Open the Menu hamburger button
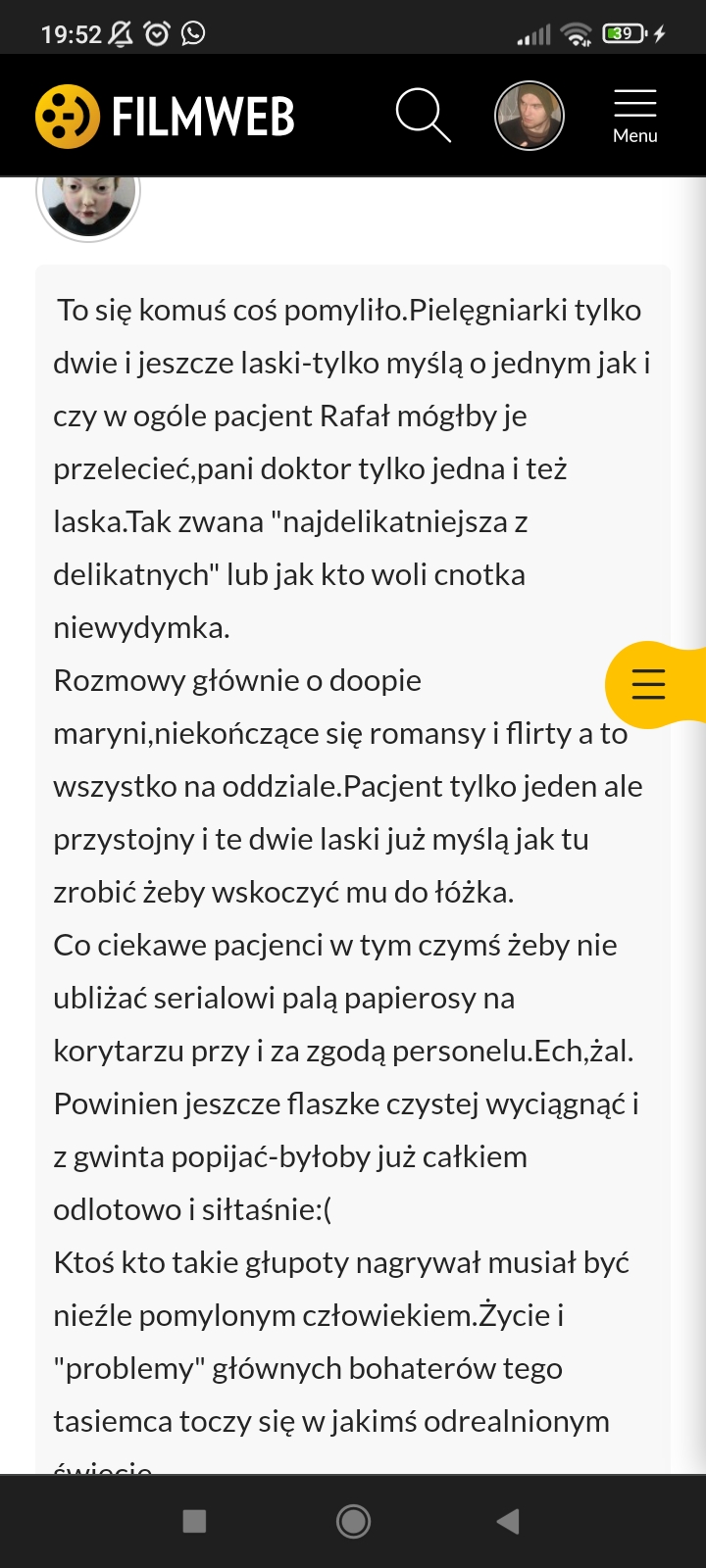Viewport: 706px width, 1568px height. [x=634, y=116]
